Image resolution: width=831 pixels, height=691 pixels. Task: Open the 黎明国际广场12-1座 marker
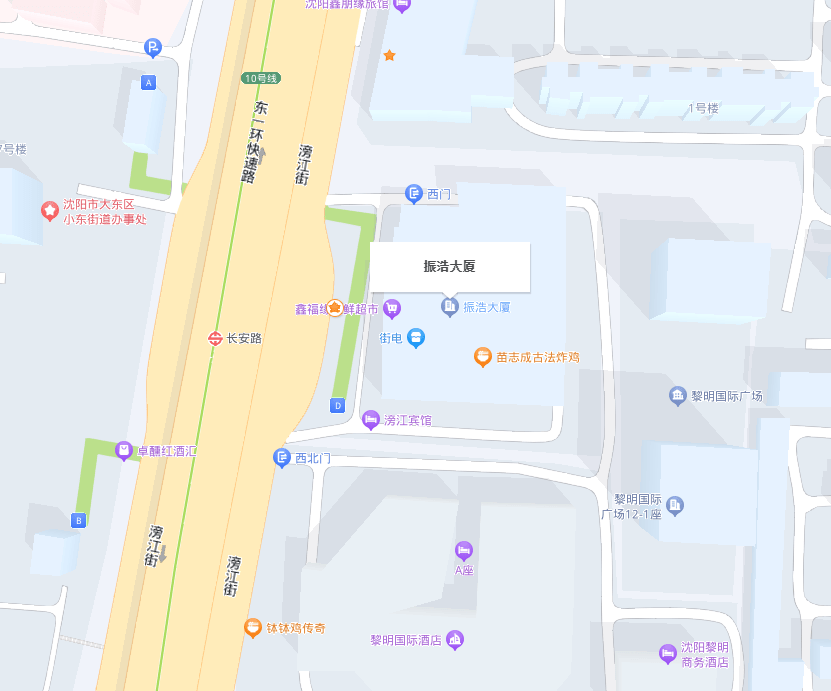point(675,506)
